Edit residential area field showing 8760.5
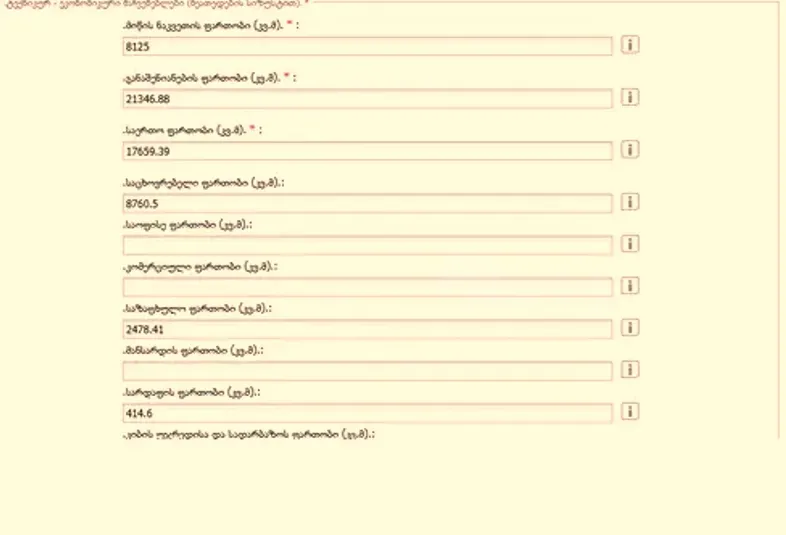 tap(366, 203)
